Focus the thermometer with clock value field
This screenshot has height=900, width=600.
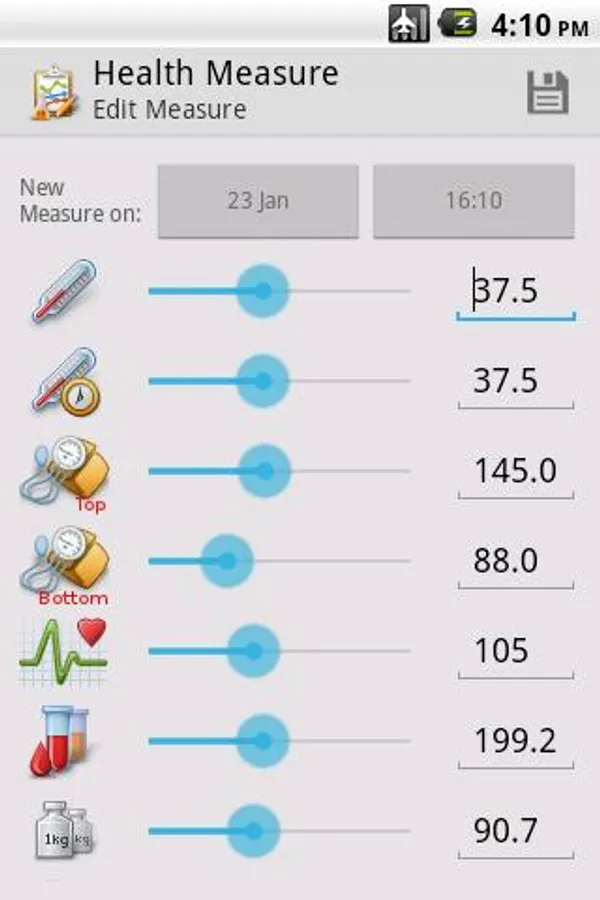[515, 380]
